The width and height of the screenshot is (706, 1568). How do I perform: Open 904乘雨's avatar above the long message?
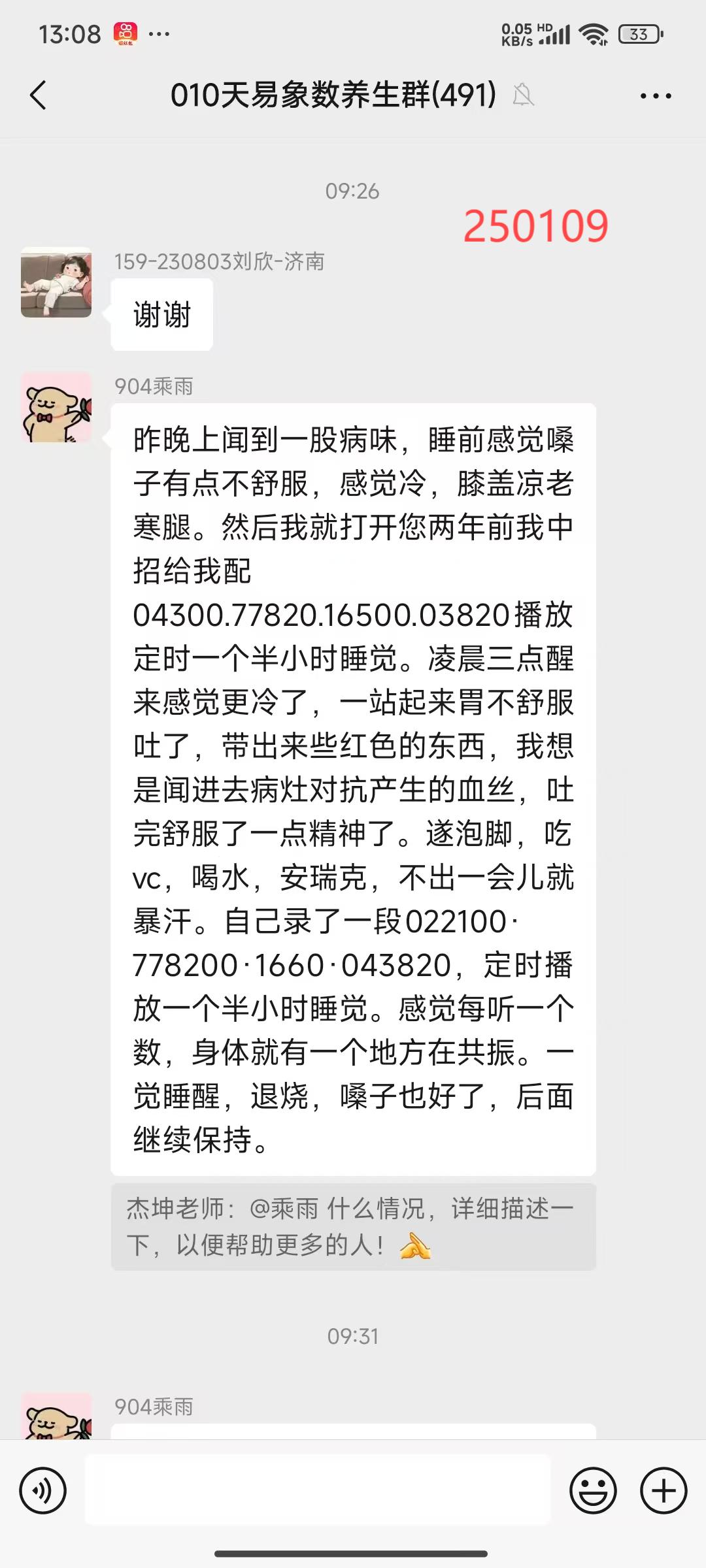click(56, 407)
